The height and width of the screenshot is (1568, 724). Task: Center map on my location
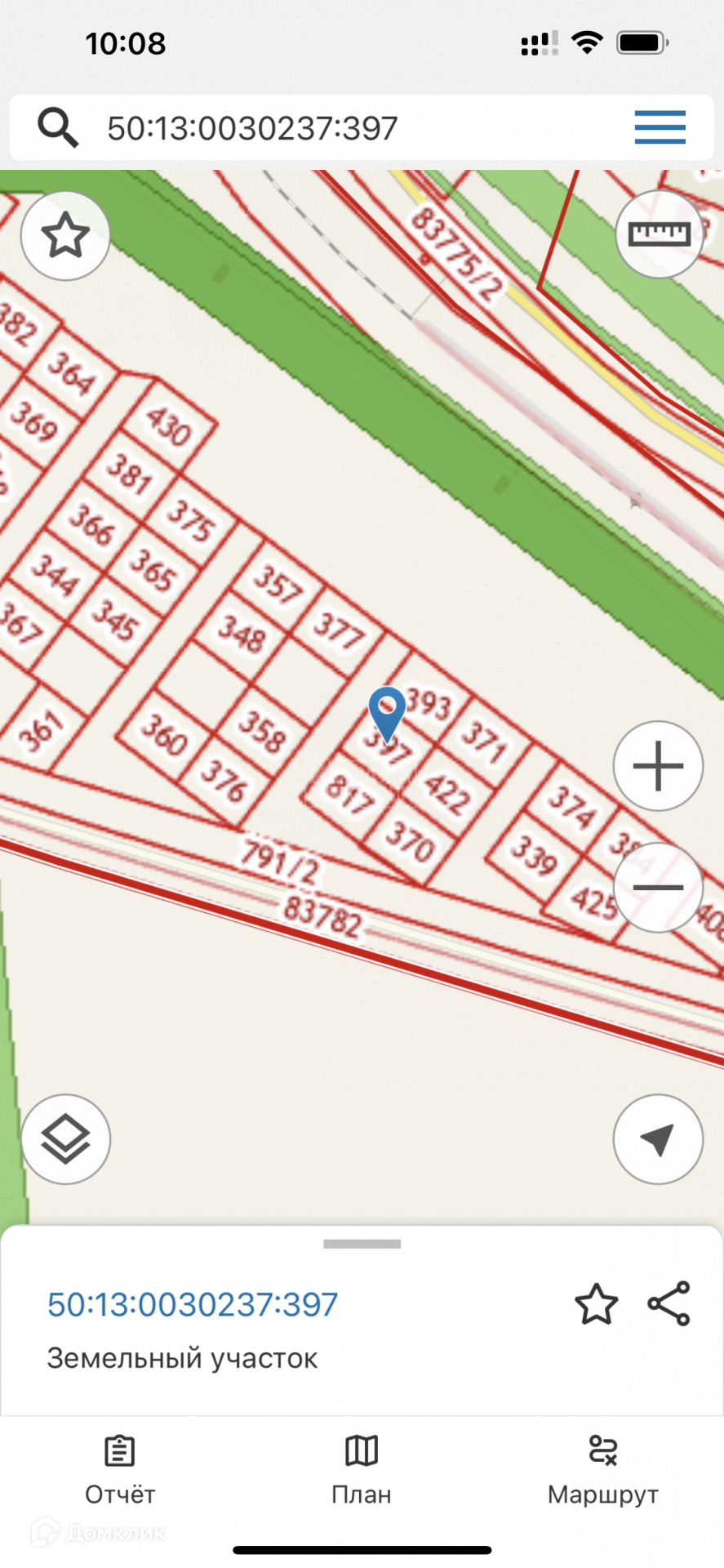point(658,1139)
